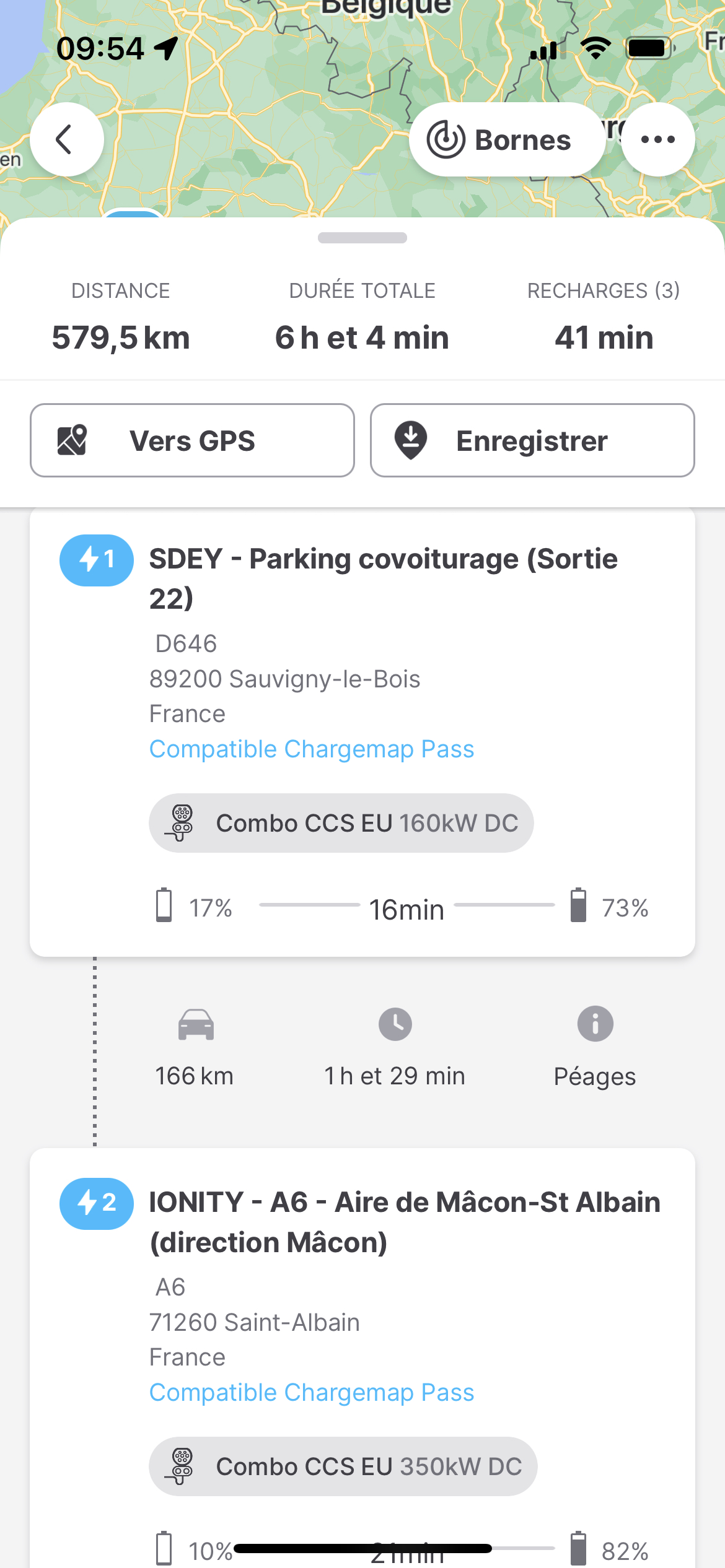Tap the bottom sheet drag handle
Screen dimensions: 725x1568
coord(362,238)
